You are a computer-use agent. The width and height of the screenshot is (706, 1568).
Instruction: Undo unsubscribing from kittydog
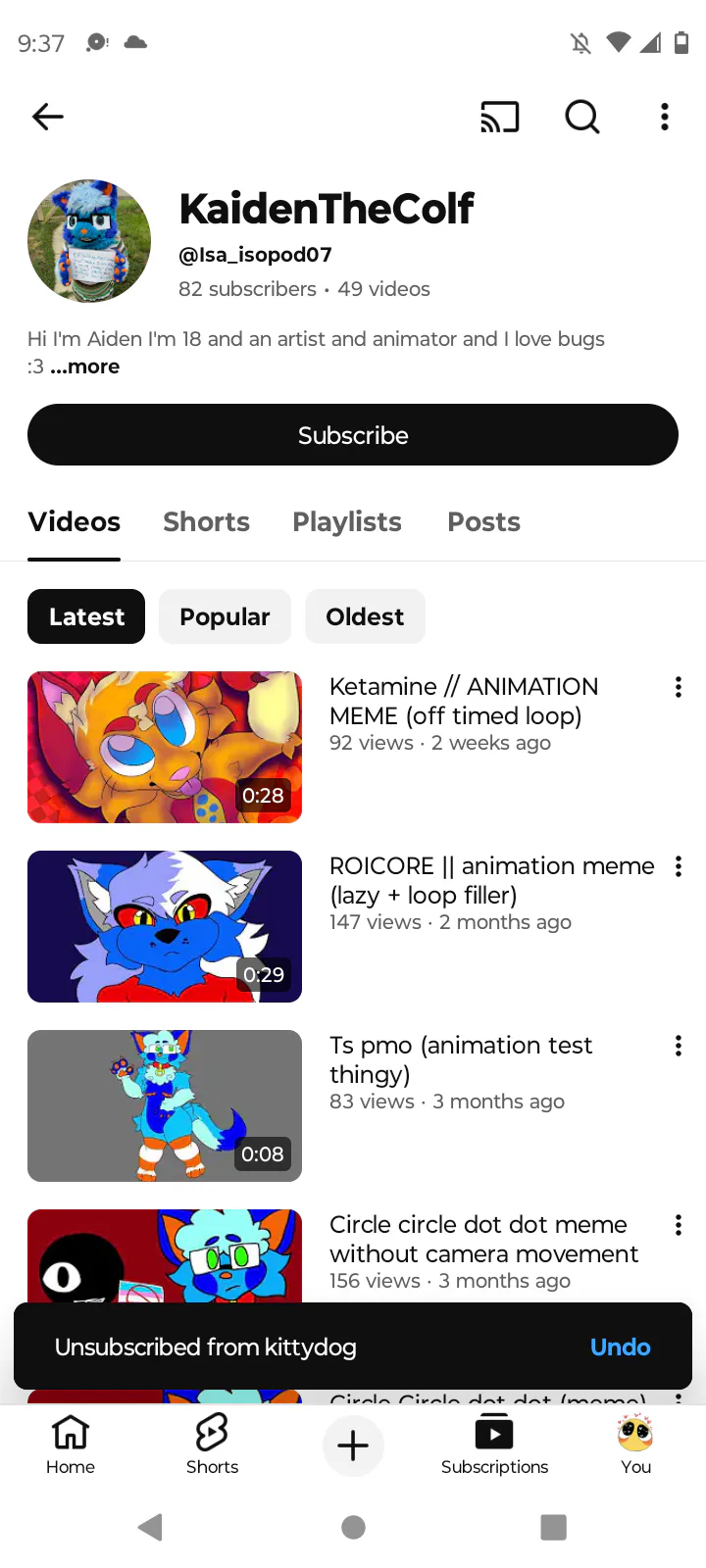[620, 1347]
